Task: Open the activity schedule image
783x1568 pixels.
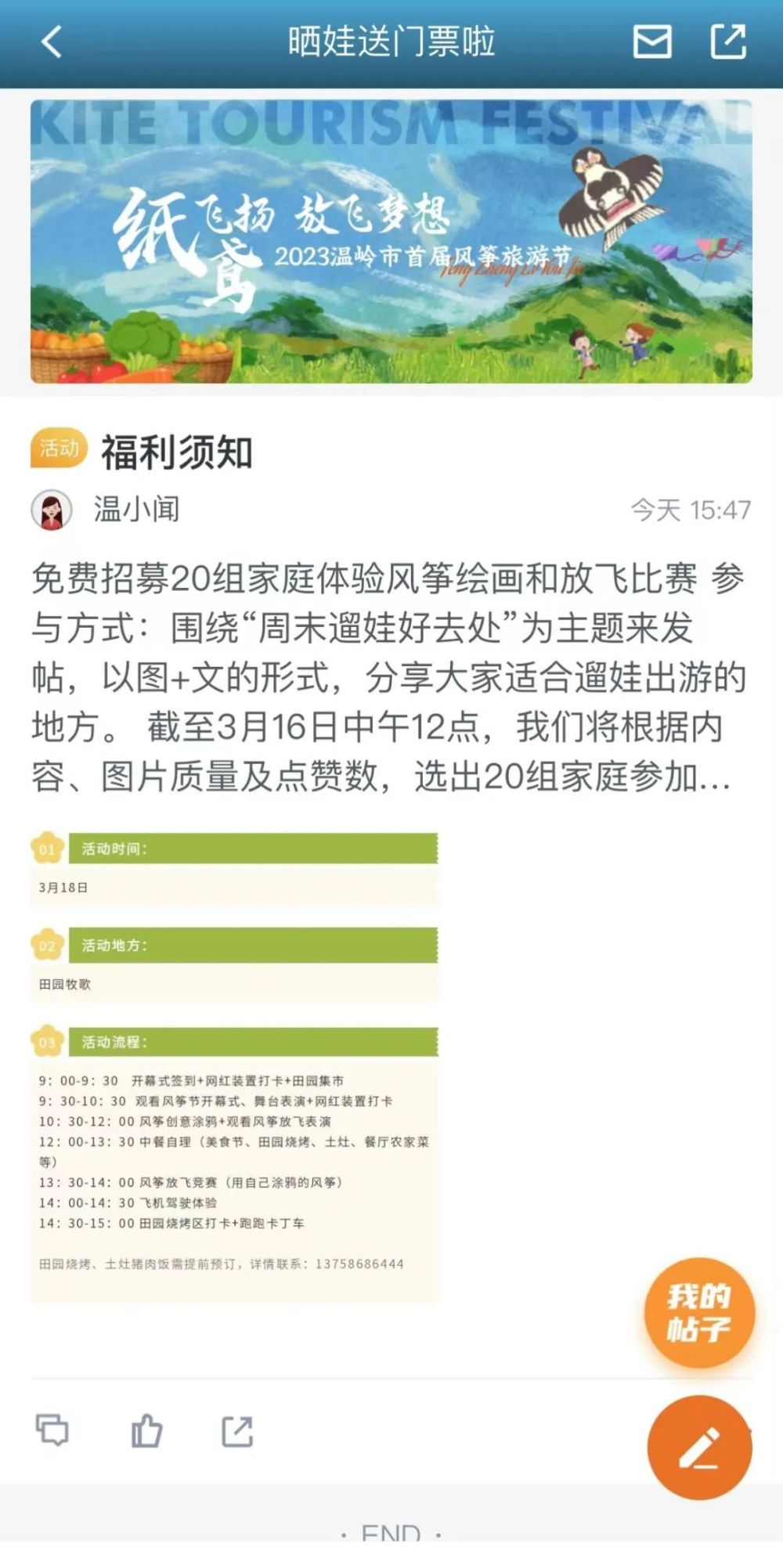Action: point(234,1065)
